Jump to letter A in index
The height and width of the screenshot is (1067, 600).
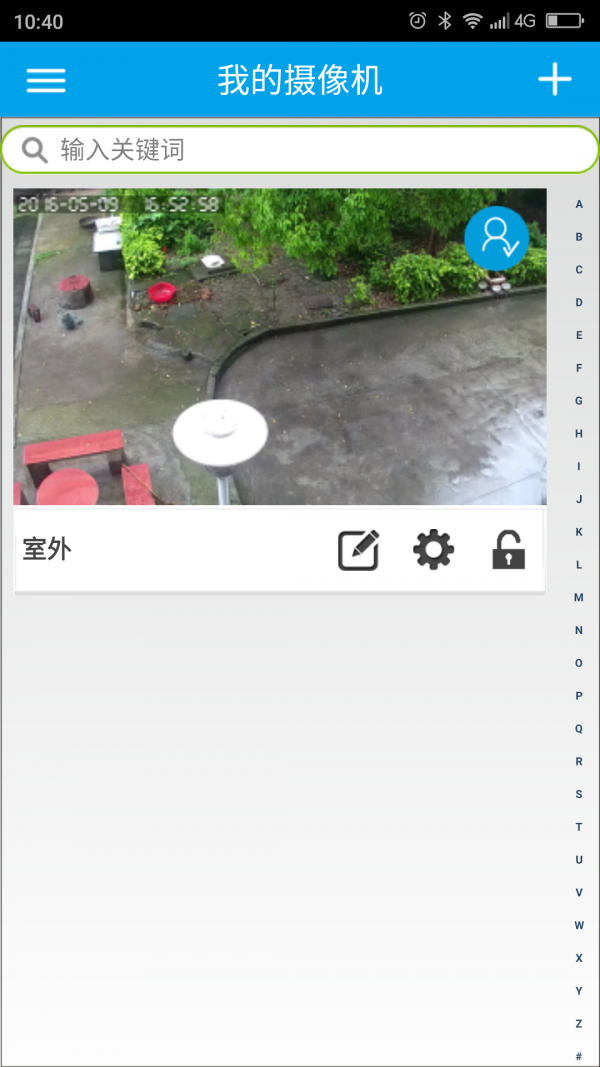pyautogui.click(x=579, y=204)
